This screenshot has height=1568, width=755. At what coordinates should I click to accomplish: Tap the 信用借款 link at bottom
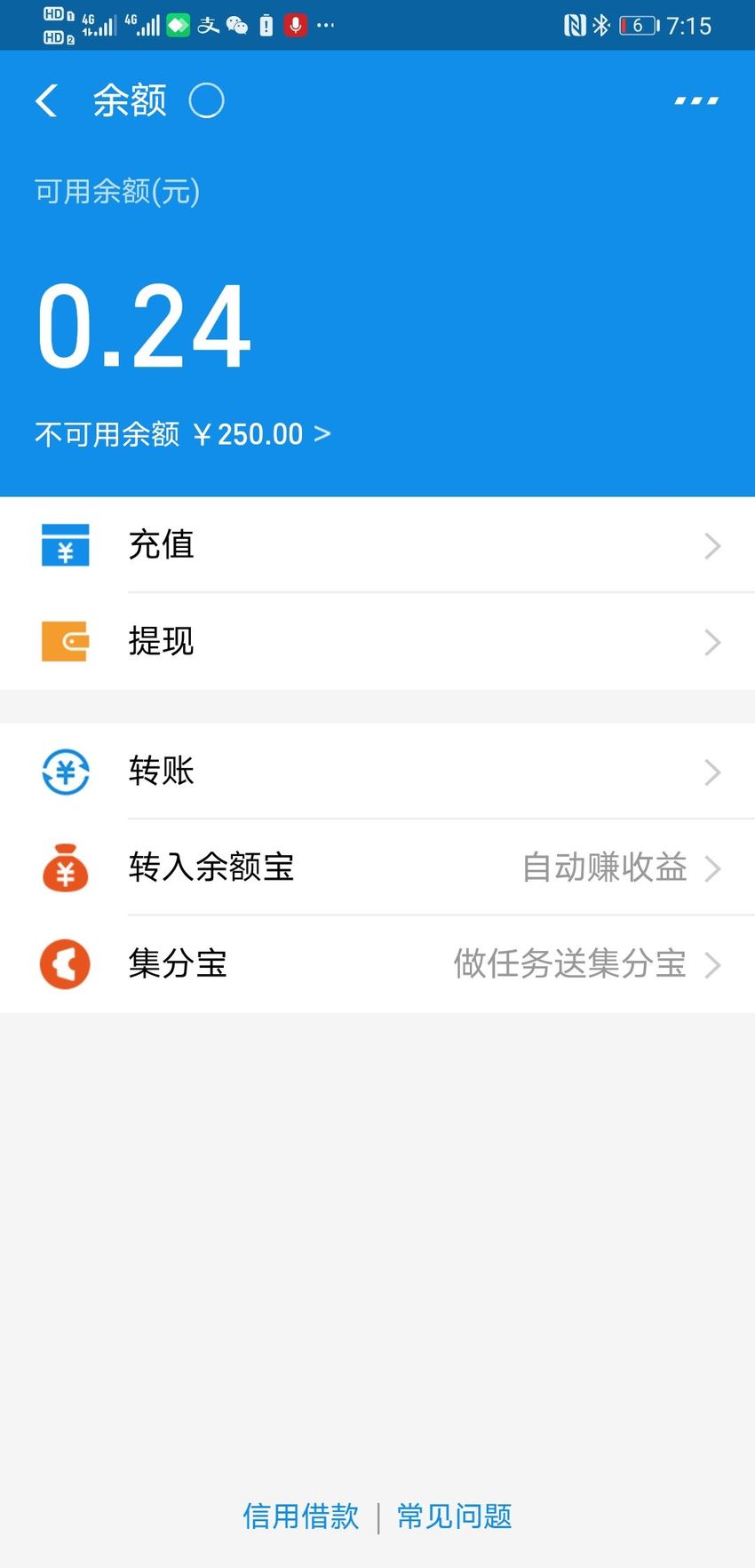[301, 1516]
